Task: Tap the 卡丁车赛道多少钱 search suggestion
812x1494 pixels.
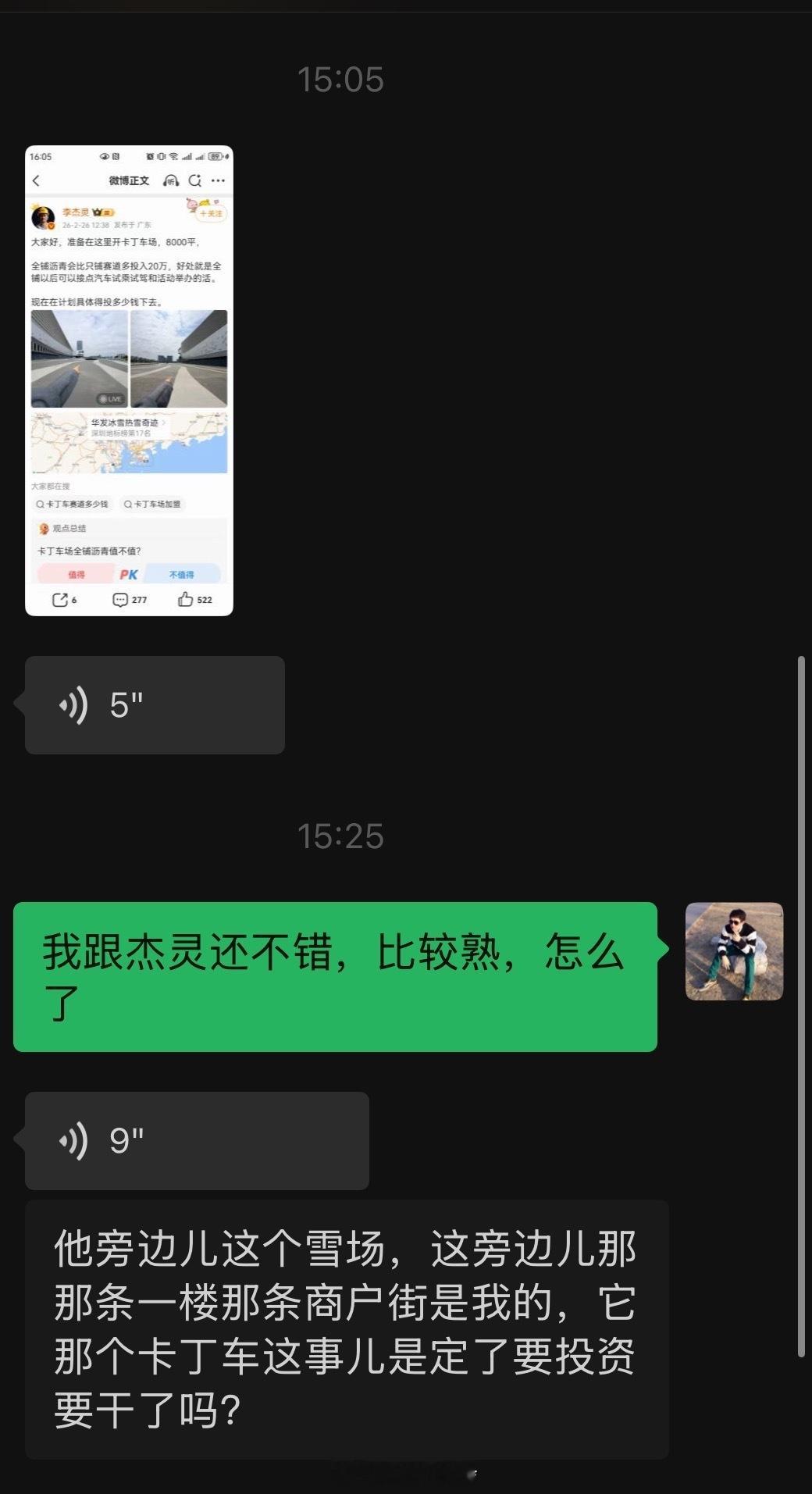Action: tap(73, 505)
